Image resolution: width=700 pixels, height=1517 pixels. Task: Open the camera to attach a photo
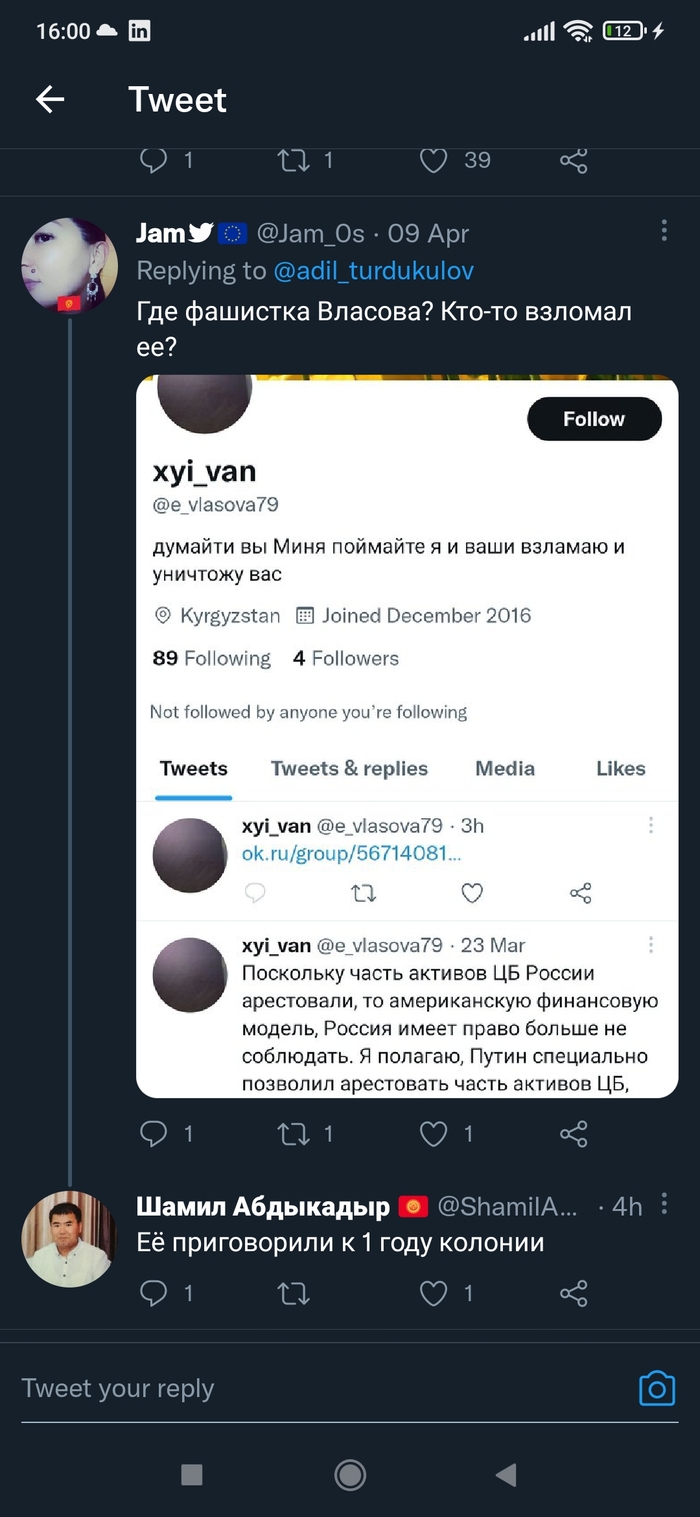[x=657, y=1388]
